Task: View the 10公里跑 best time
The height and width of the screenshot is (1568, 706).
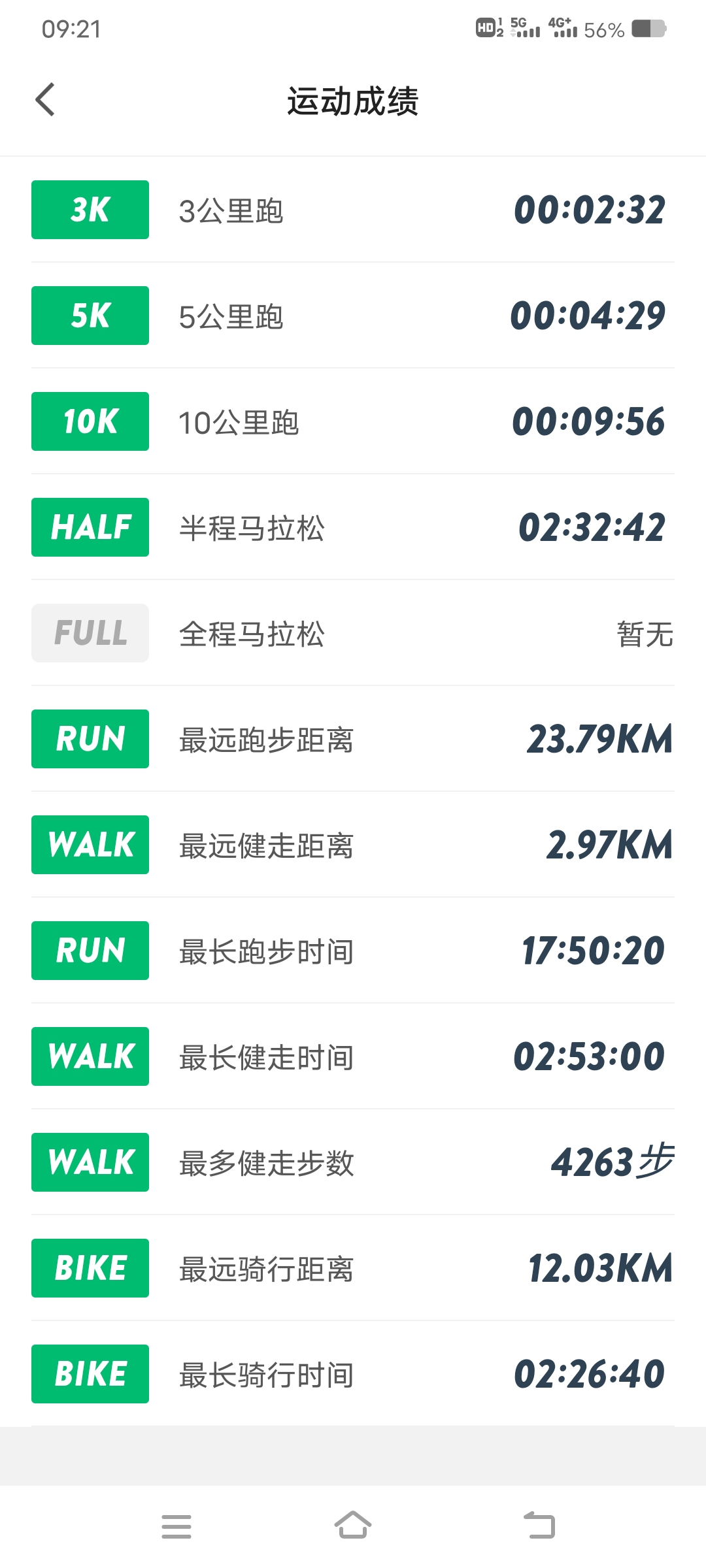Action: (353, 421)
